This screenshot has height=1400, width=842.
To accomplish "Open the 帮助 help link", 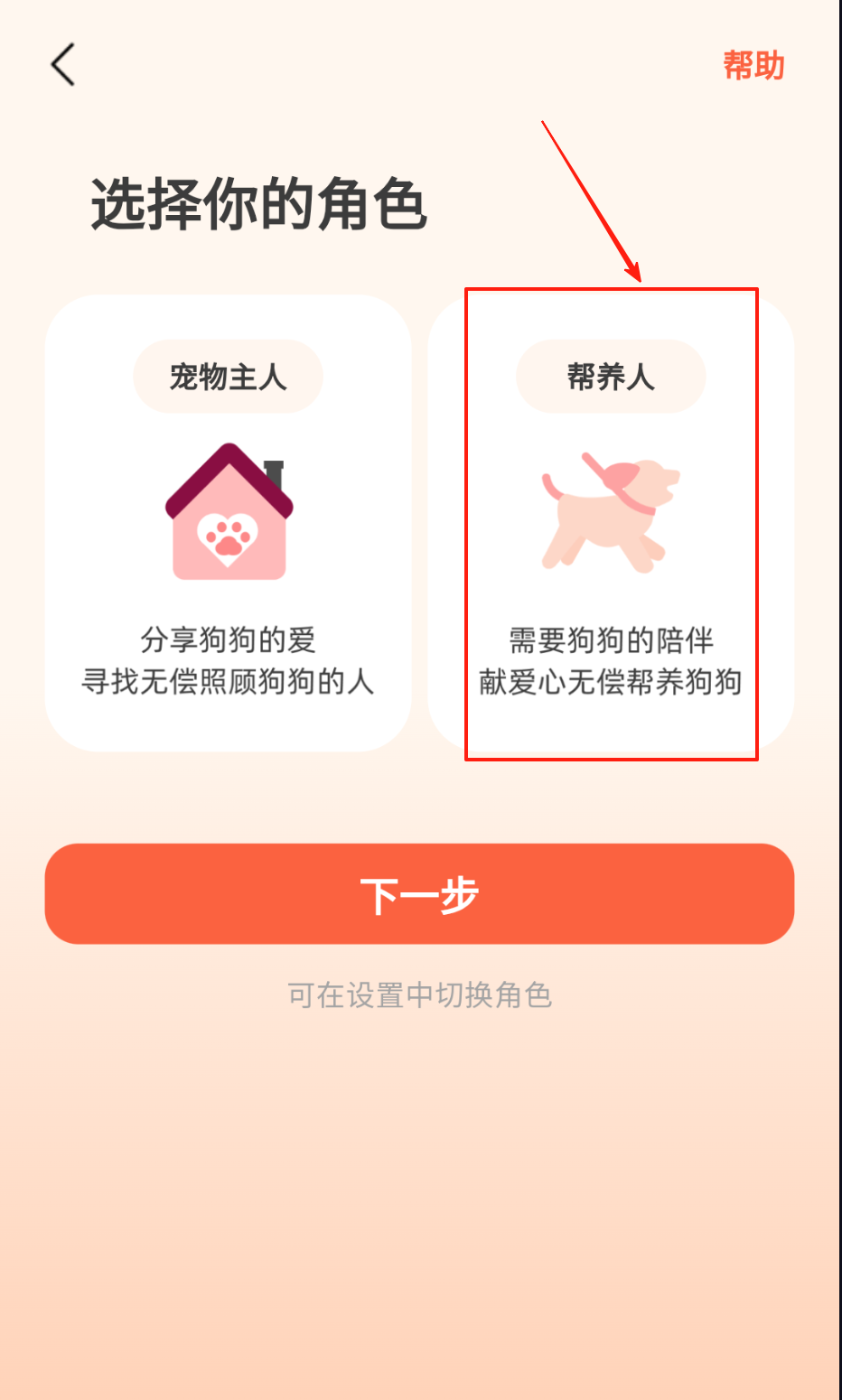I will pyautogui.click(x=753, y=66).
